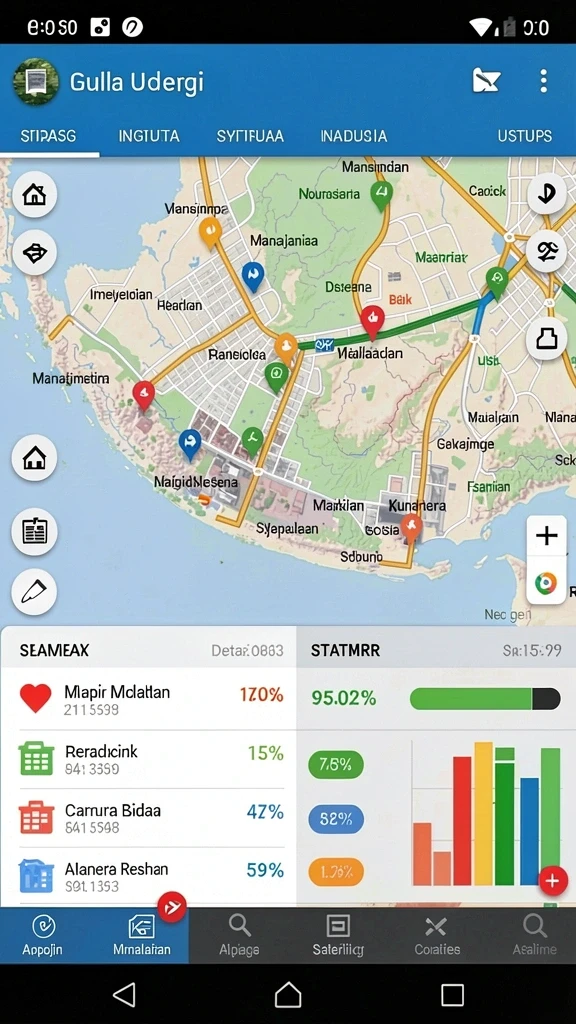Open the INADUSIA tab

354,136
